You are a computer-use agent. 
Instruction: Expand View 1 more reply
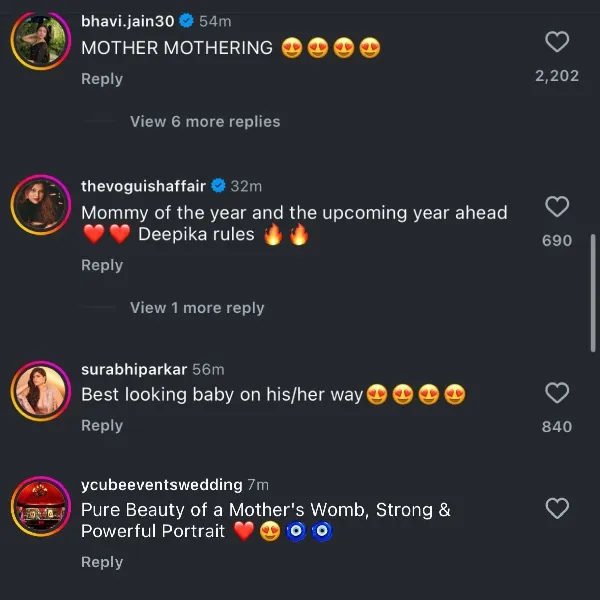pyautogui.click(x=196, y=308)
